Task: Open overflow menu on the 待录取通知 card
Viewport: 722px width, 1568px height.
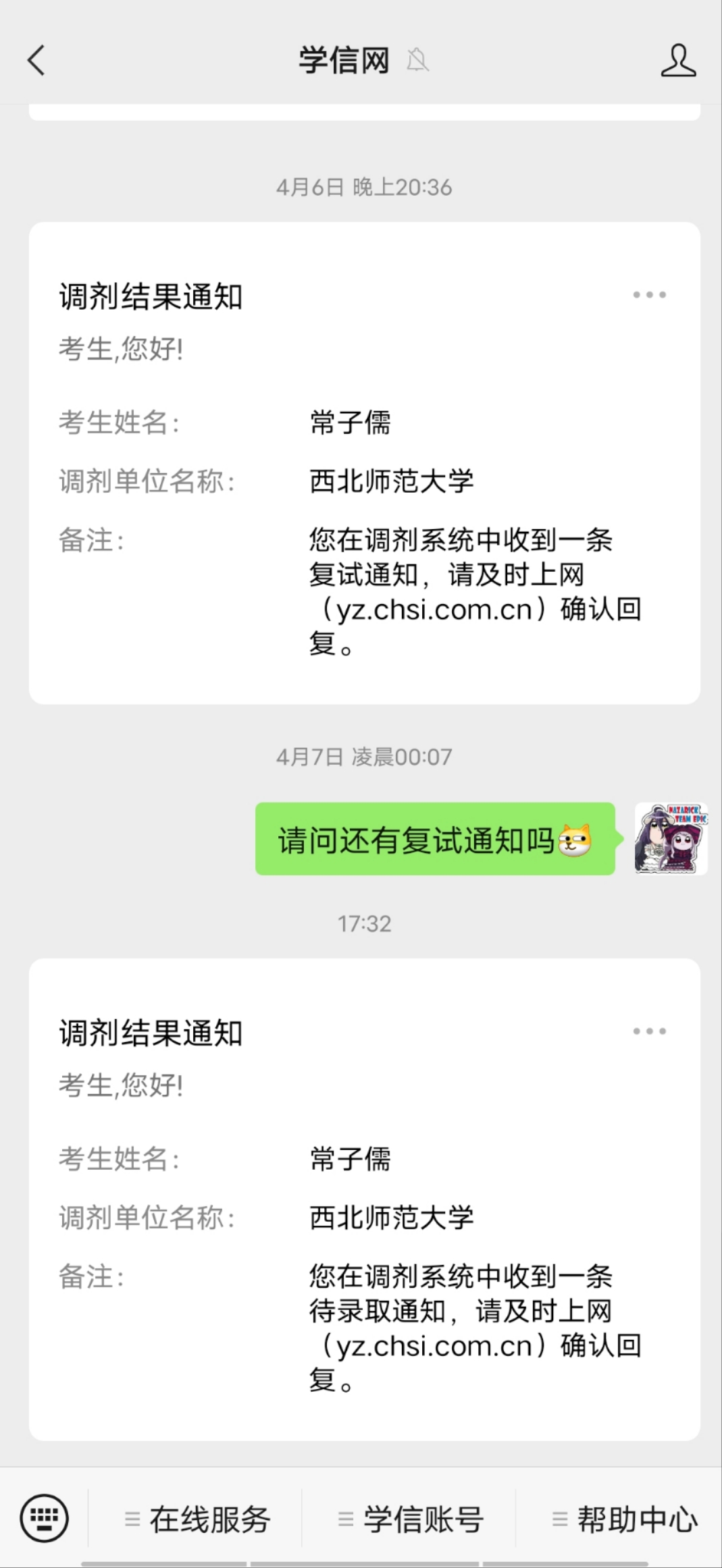Action: coord(649,1031)
